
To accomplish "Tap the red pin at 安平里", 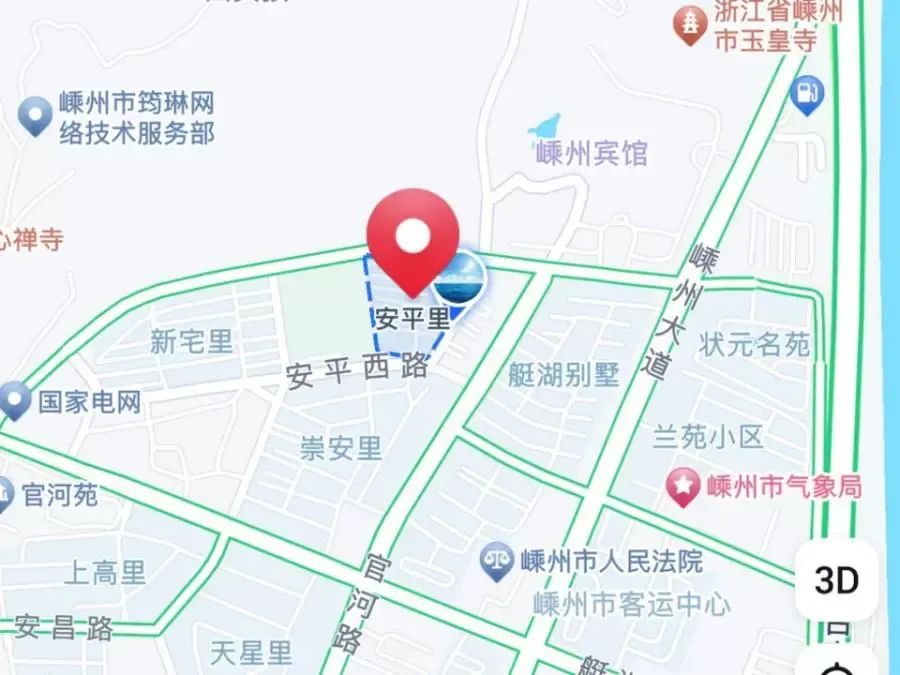I will 413,240.
